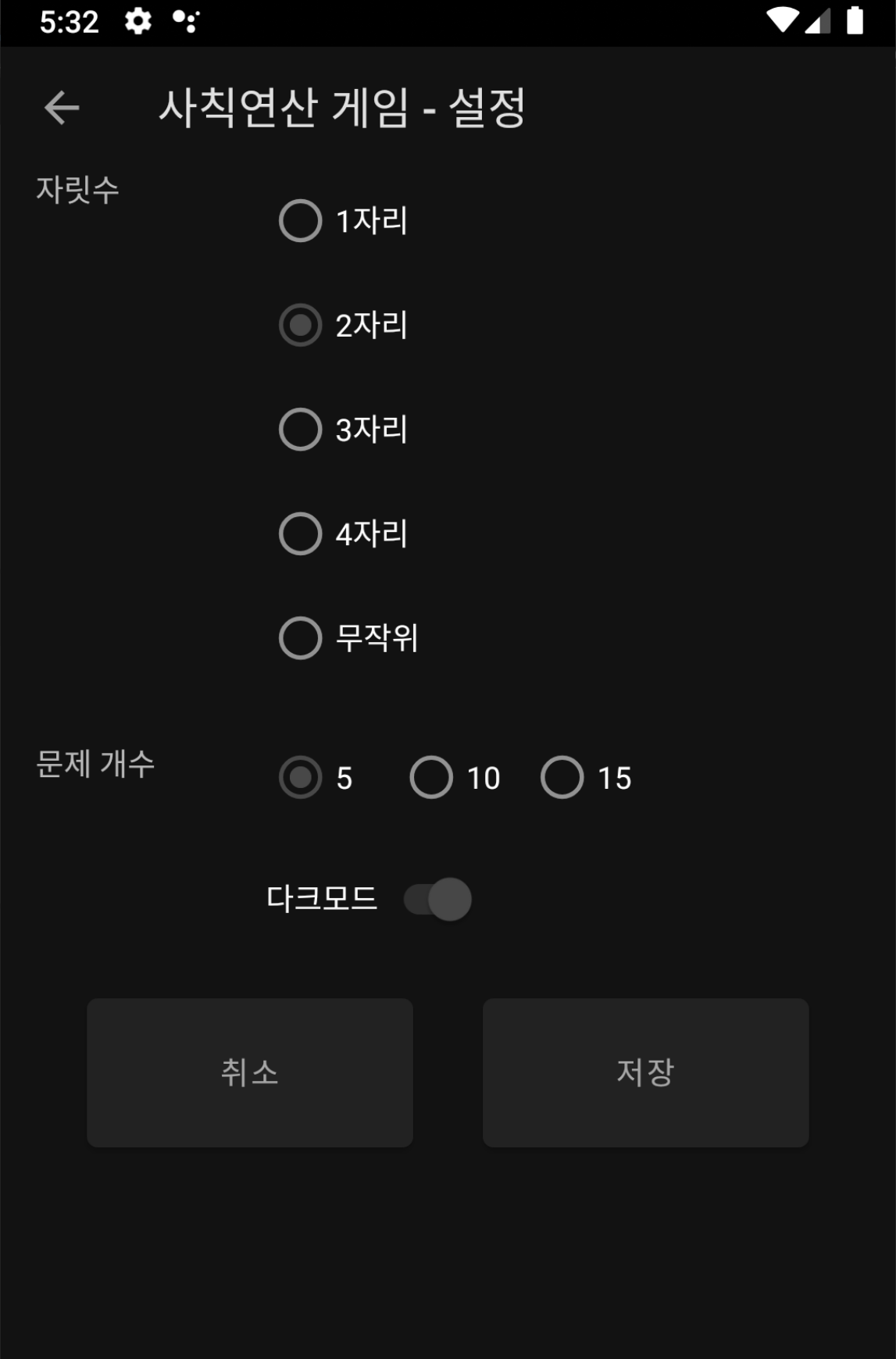Go back using the arrow icon
The height and width of the screenshot is (1359, 896).
62,108
